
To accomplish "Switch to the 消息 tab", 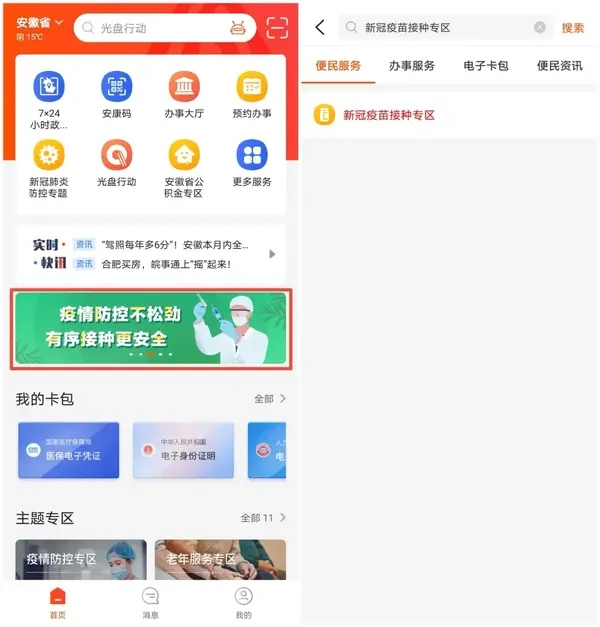I will pyautogui.click(x=150, y=603).
